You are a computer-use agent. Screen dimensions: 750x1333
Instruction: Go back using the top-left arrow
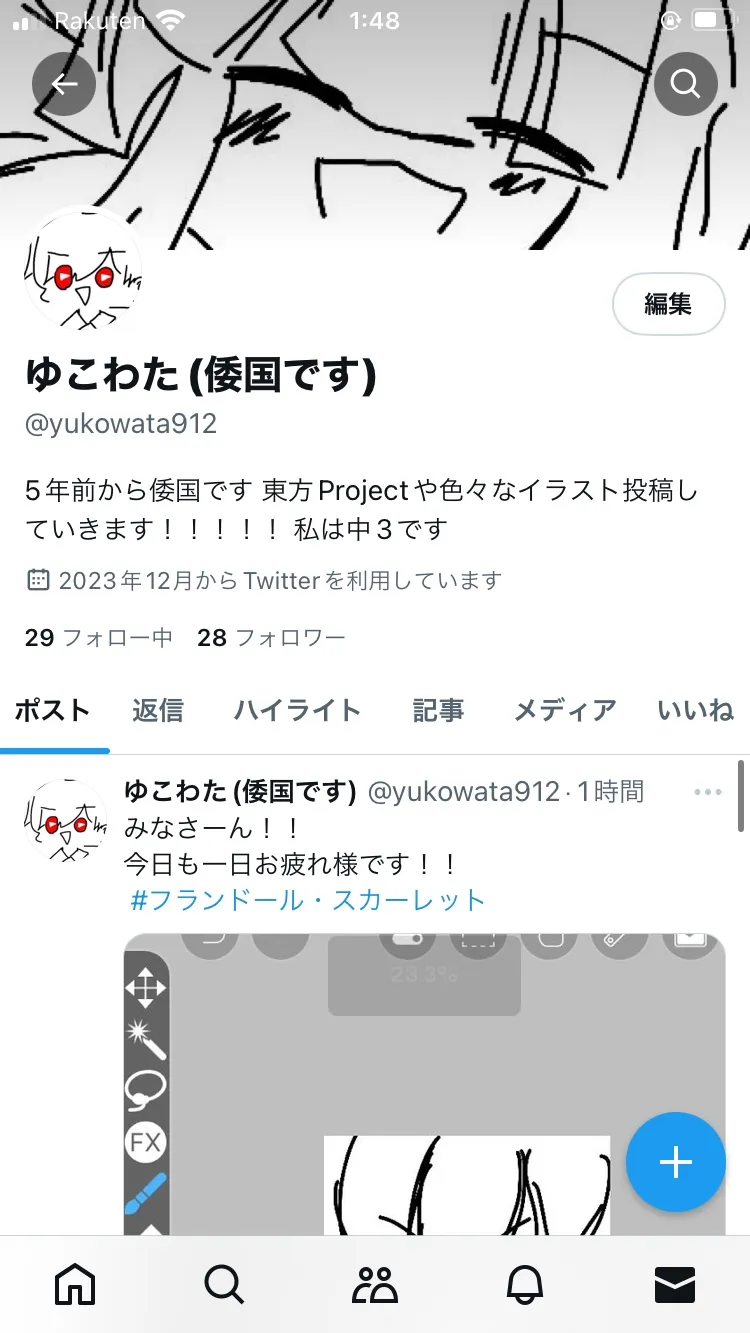coord(64,84)
